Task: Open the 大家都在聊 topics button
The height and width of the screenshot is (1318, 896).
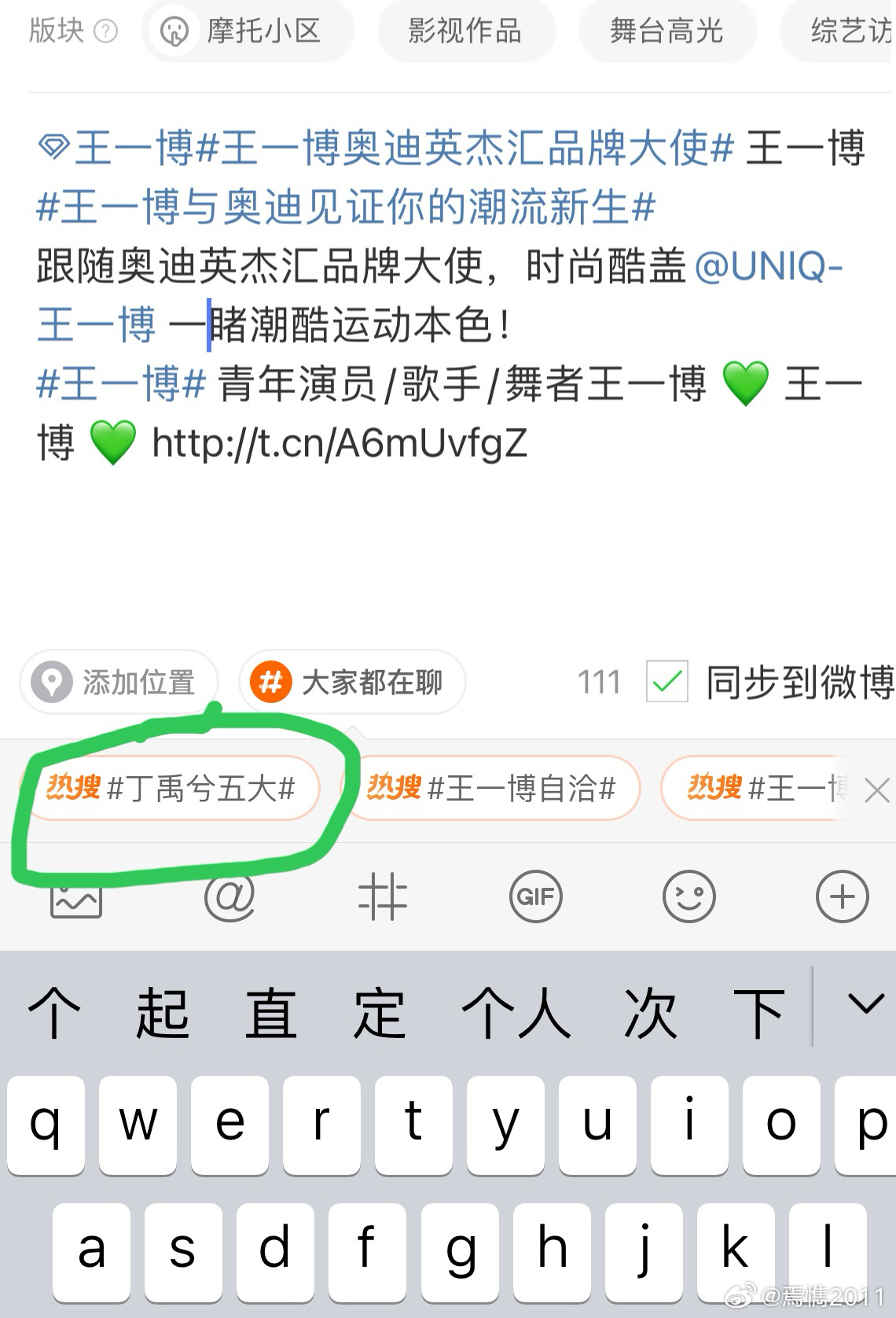Action: tap(351, 683)
